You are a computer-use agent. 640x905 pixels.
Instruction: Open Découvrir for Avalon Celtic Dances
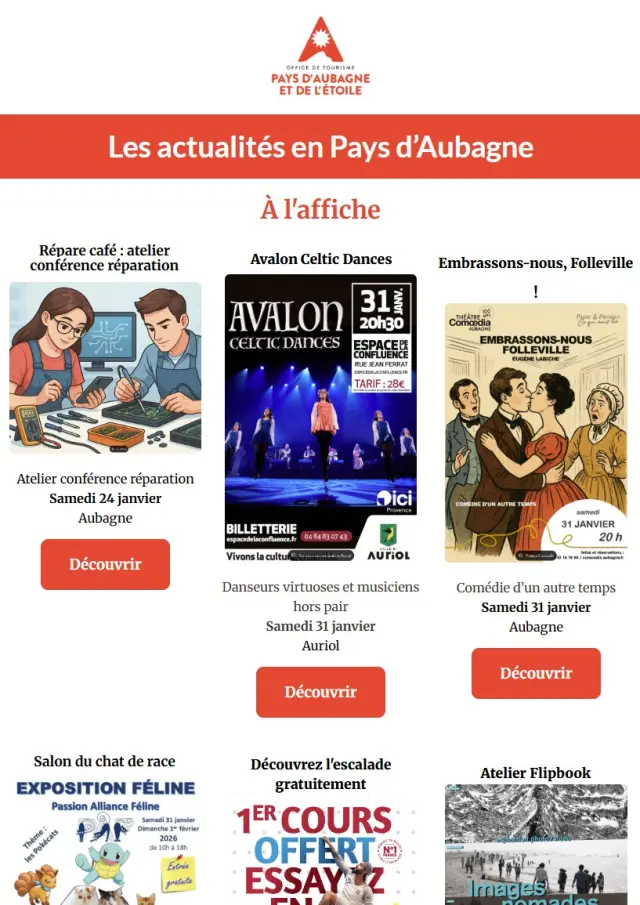point(320,692)
